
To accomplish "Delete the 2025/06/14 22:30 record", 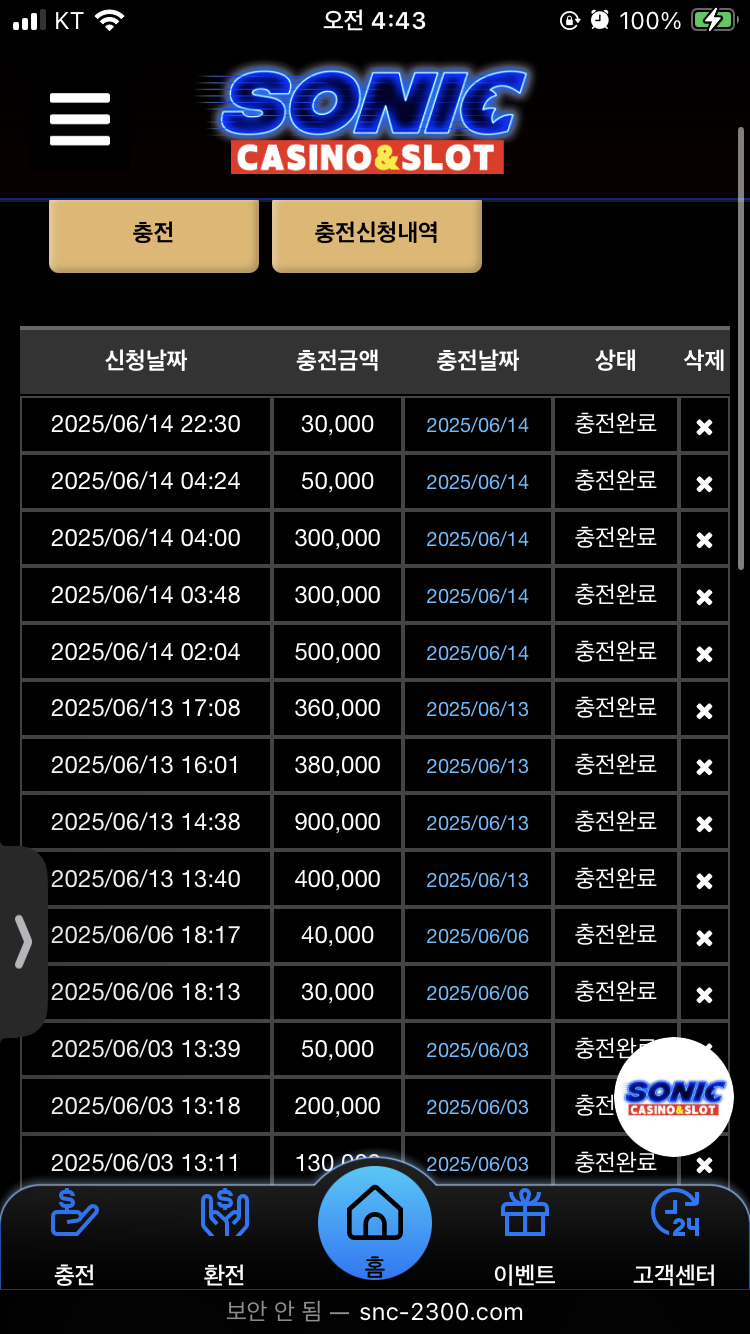I will point(704,426).
